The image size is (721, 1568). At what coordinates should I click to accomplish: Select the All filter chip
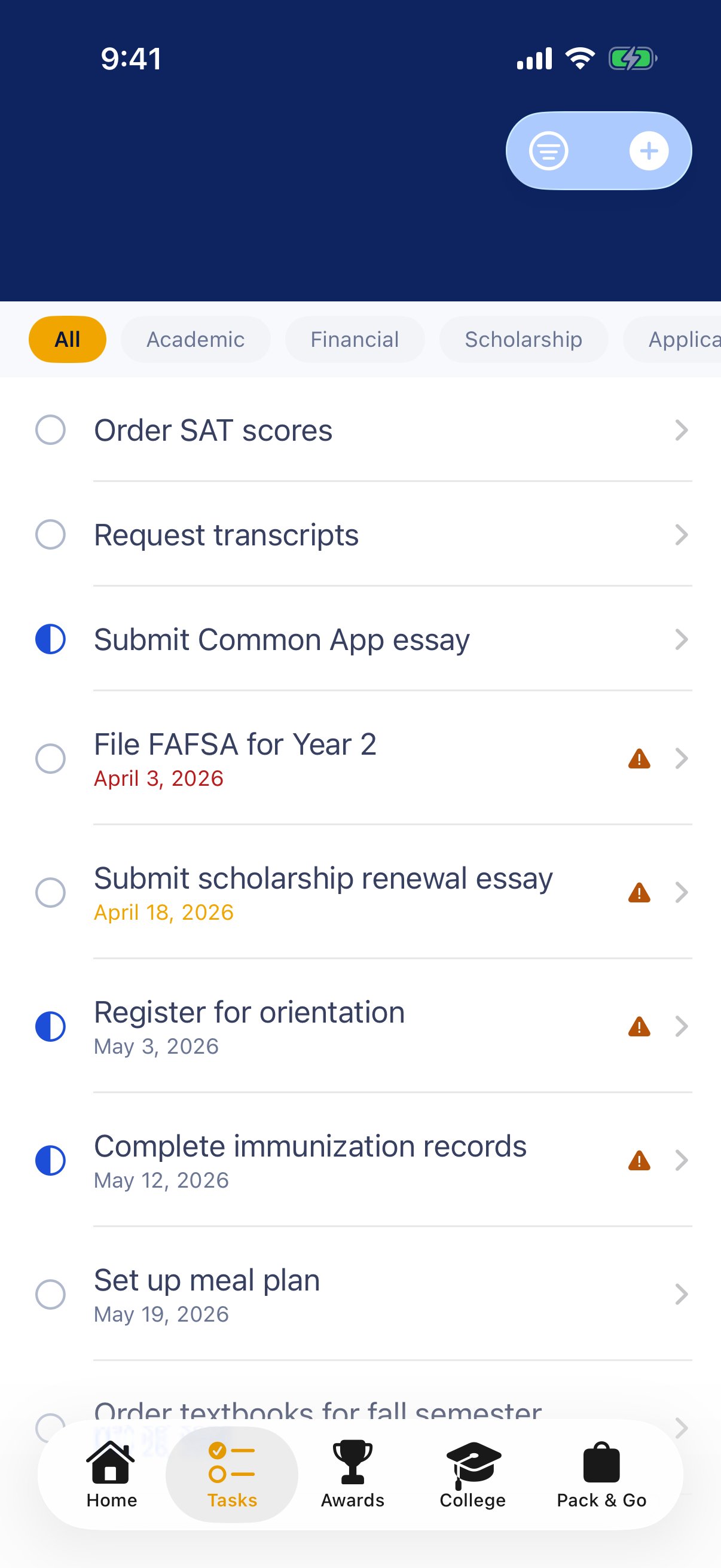[67, 339]
